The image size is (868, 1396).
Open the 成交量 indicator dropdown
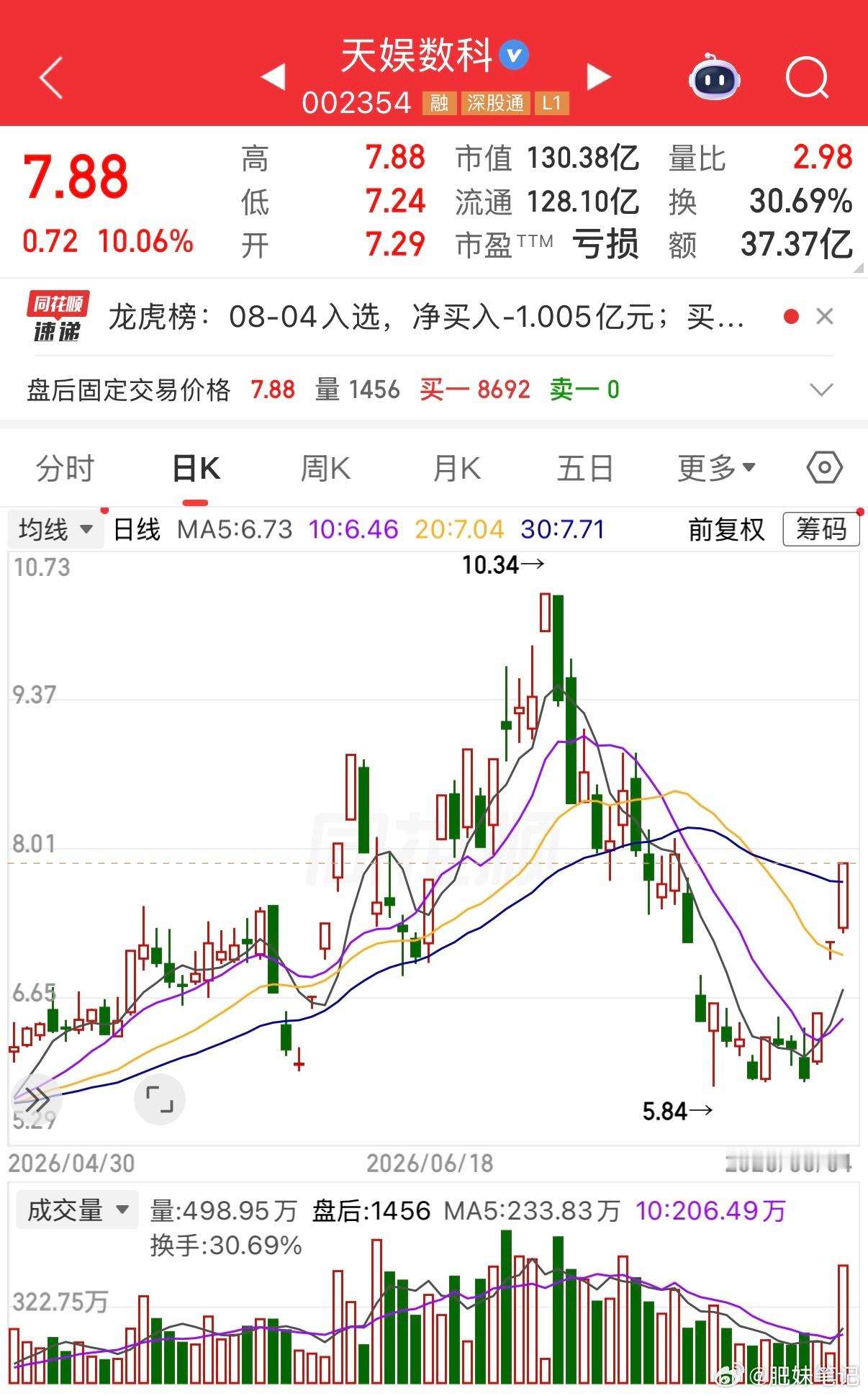coord(76,1210)
